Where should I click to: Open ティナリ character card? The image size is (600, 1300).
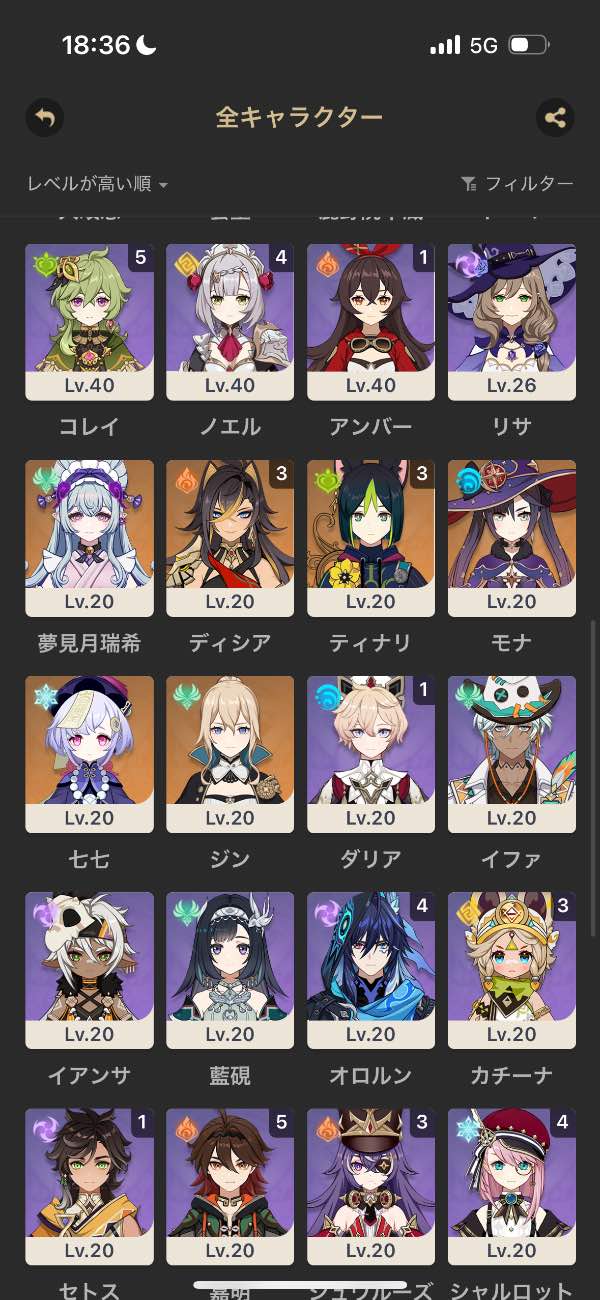(371, 537)
